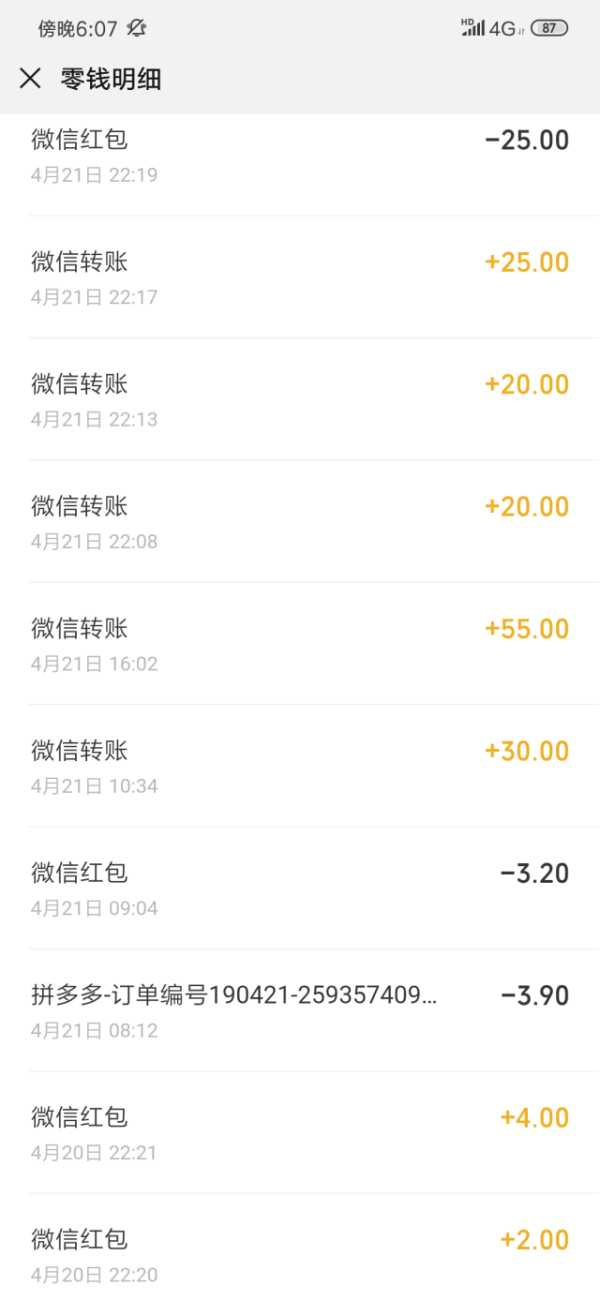600x1300 pixels.
Task: View 微信转账 record from 4月21日 22:13
Action: point(300,399)
